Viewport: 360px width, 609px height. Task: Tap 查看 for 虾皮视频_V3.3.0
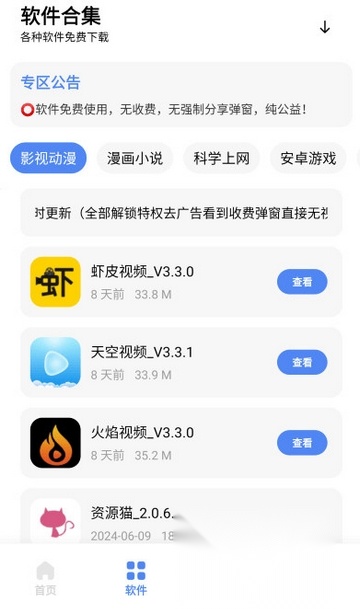(302, 282)
